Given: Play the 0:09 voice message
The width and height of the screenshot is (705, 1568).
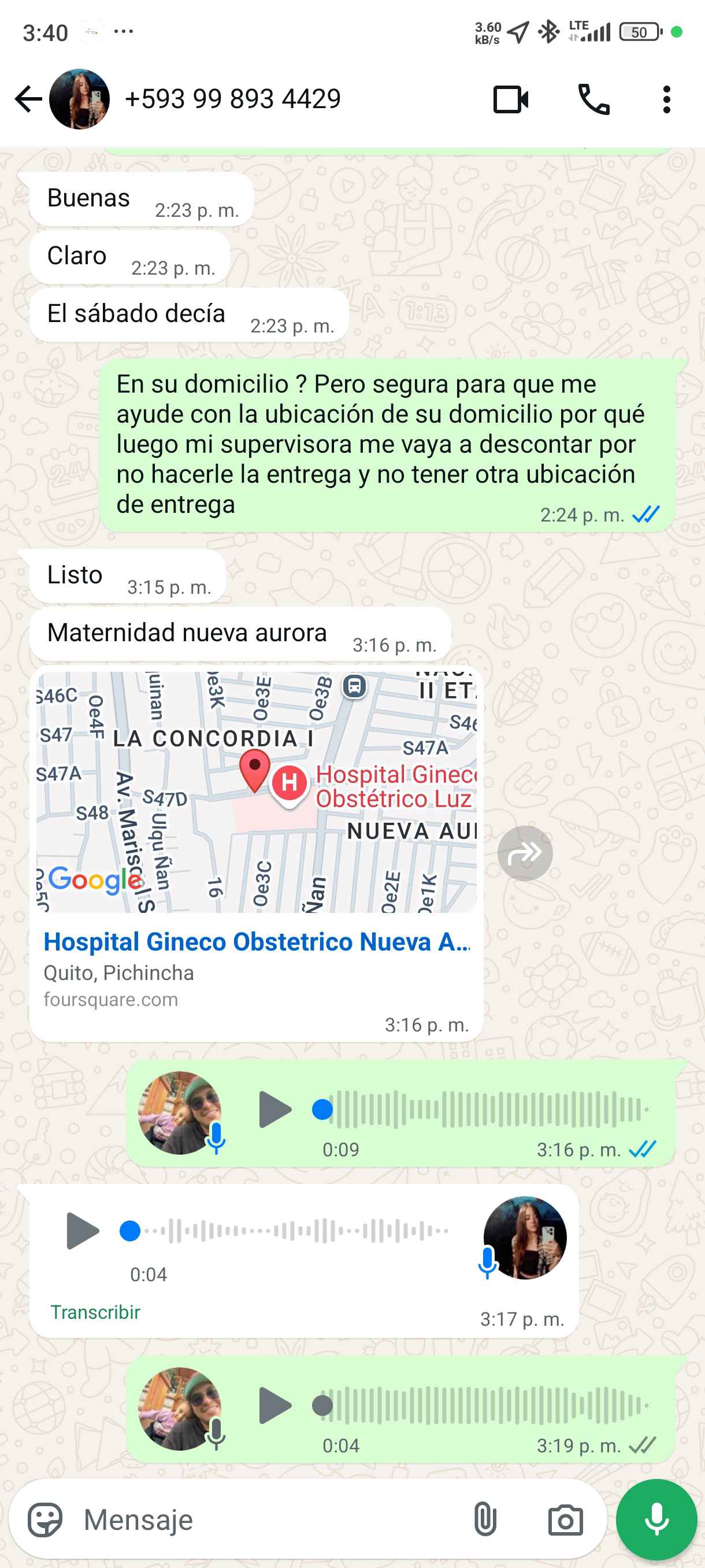Looking at the screenshot, I should 275,1110.
